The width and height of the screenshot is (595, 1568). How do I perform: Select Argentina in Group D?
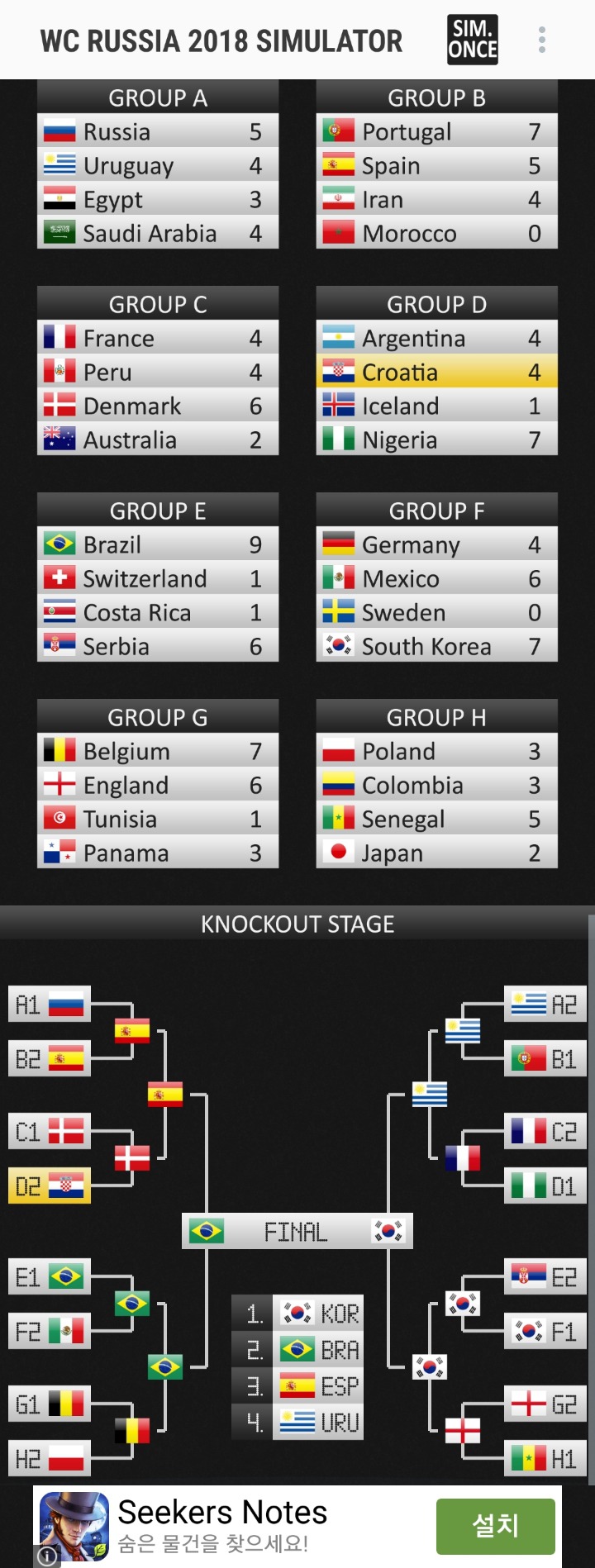pyautogui.click(x=436, y=339)
